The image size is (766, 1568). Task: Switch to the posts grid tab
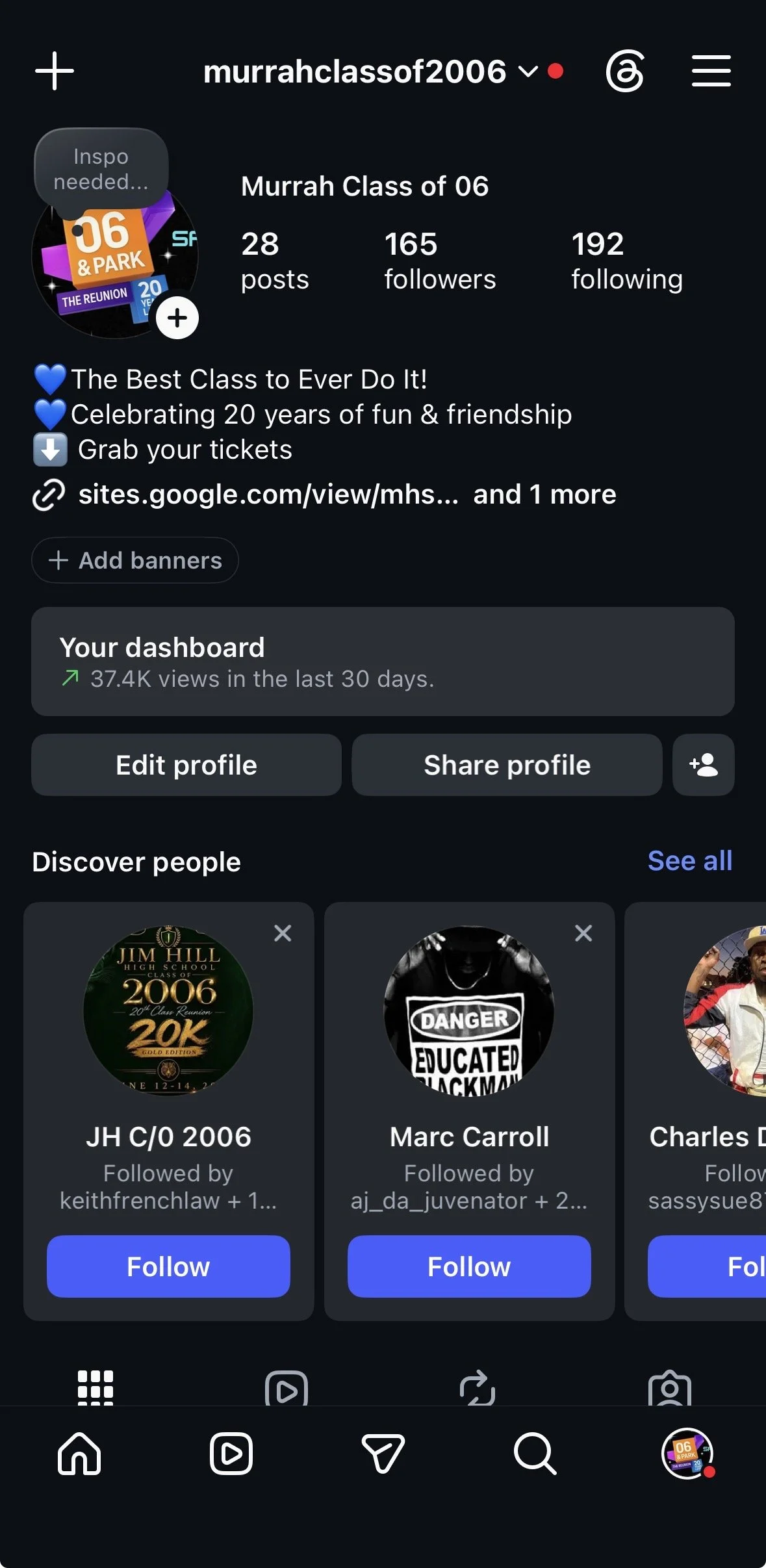coord(96,1387)
